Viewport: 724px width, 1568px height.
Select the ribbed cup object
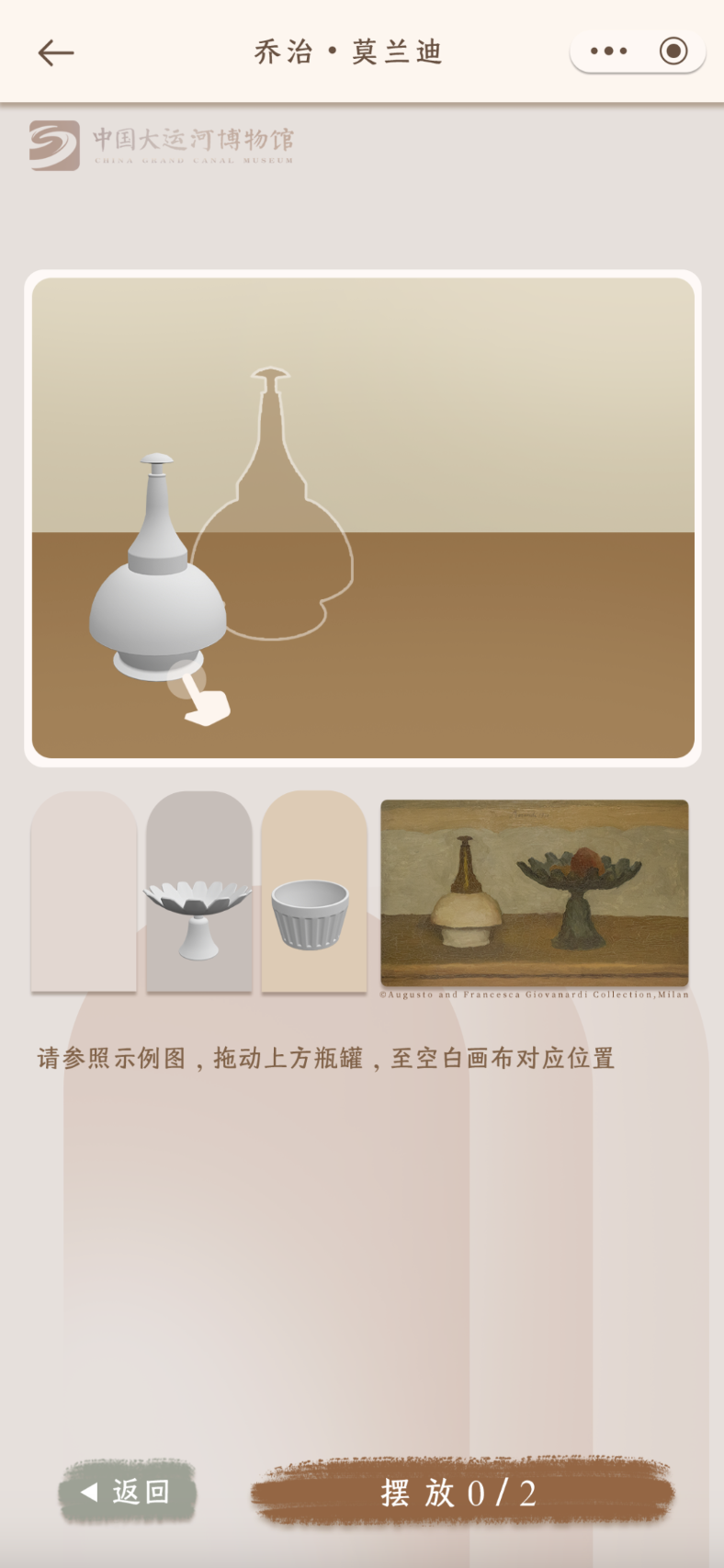pyautogui.click(x=311, y=913)
